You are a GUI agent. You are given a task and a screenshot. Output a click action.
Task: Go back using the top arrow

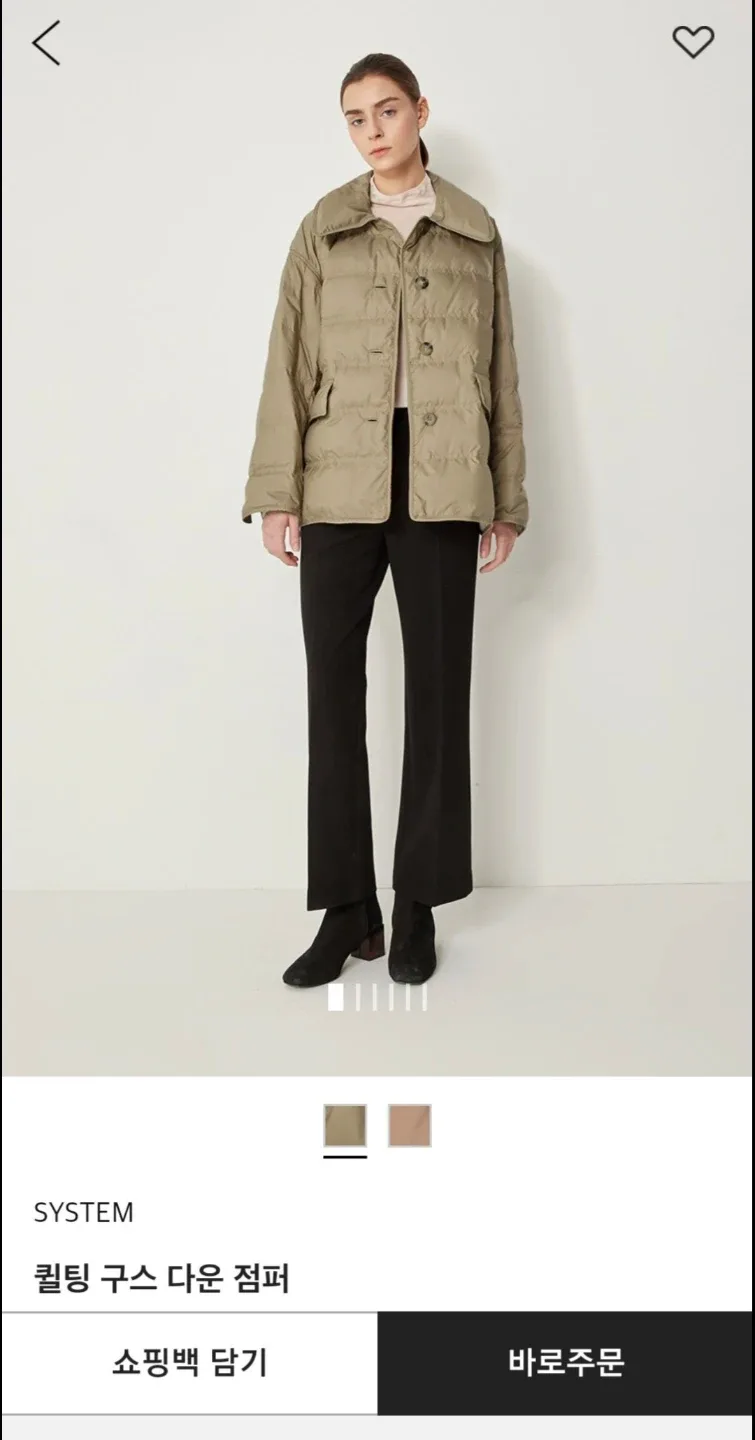click(46, 43)
